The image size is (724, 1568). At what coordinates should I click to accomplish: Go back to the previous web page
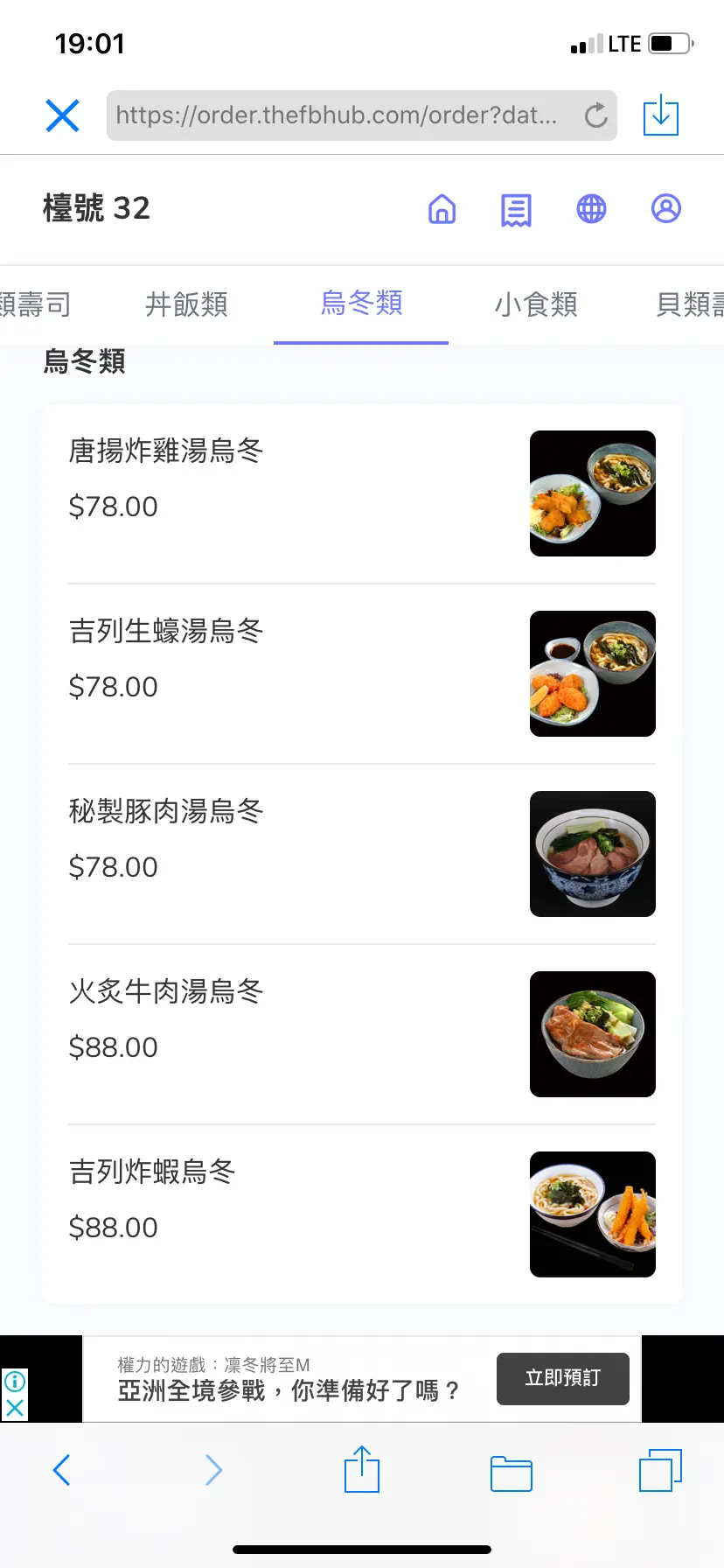click(x=61, y=1470)
